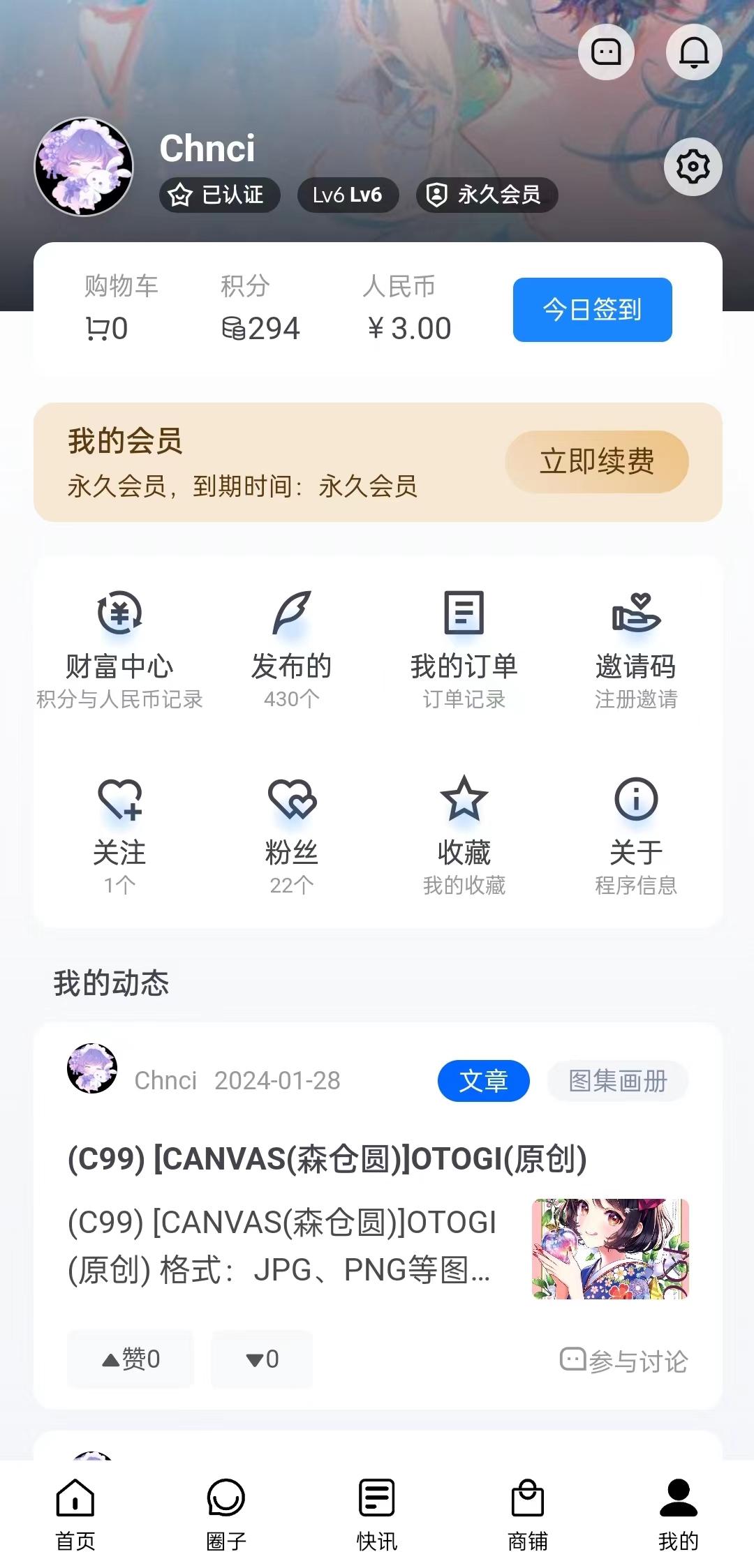Upvote the post with 赞0

[131, 1359]
